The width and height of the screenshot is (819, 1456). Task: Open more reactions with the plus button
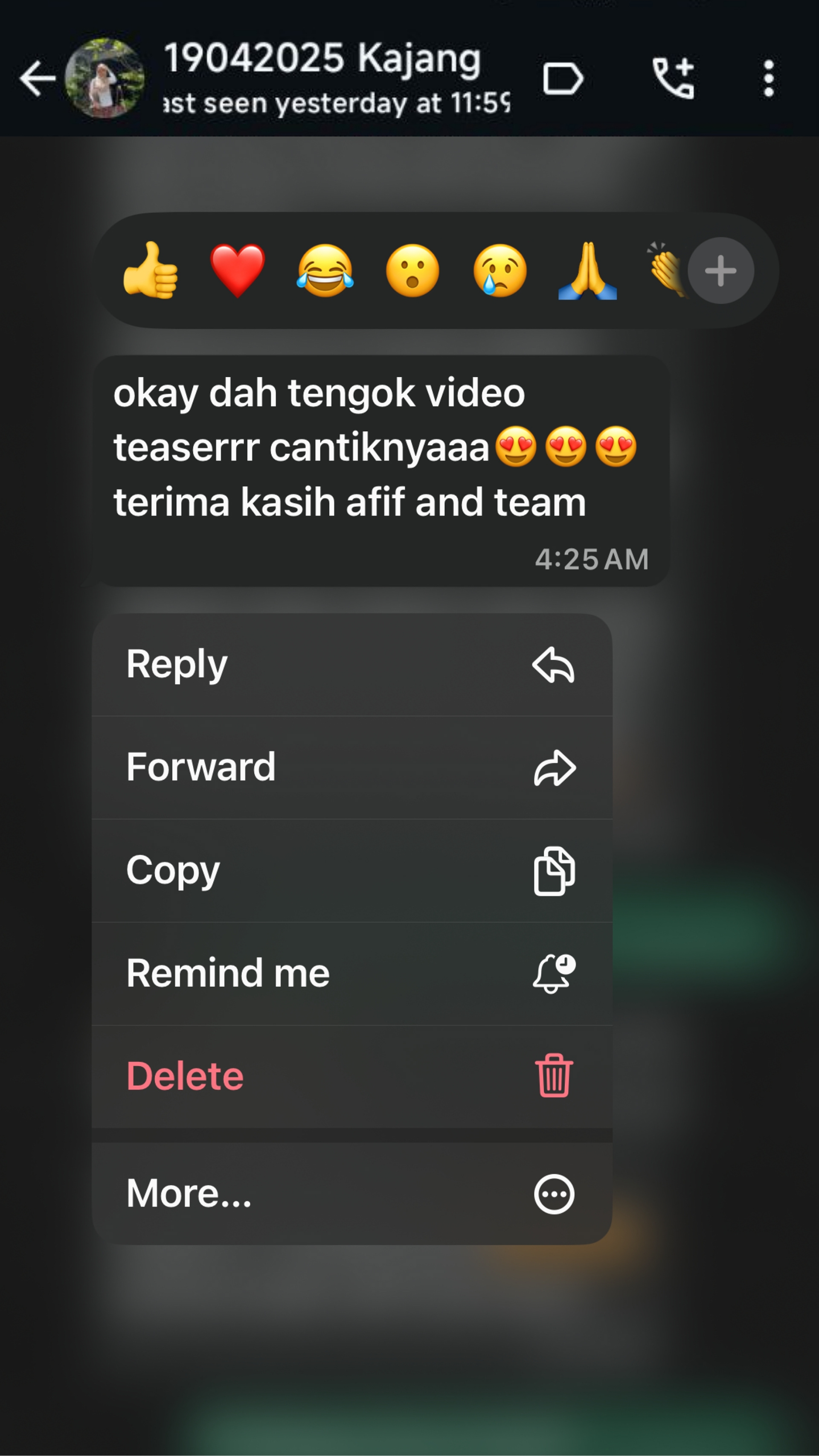tap(720, 270)
